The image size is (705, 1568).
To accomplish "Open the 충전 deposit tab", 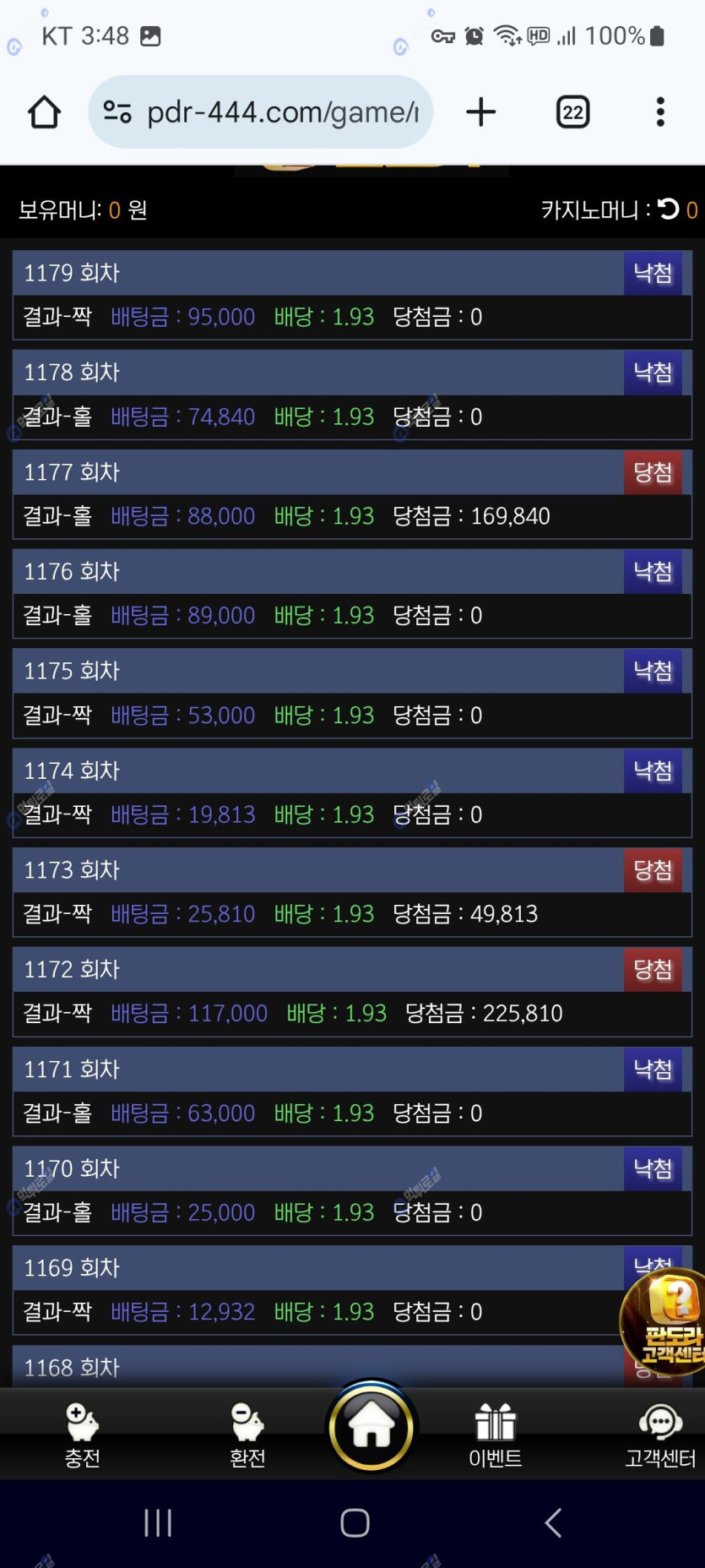I will [83, 1435].
